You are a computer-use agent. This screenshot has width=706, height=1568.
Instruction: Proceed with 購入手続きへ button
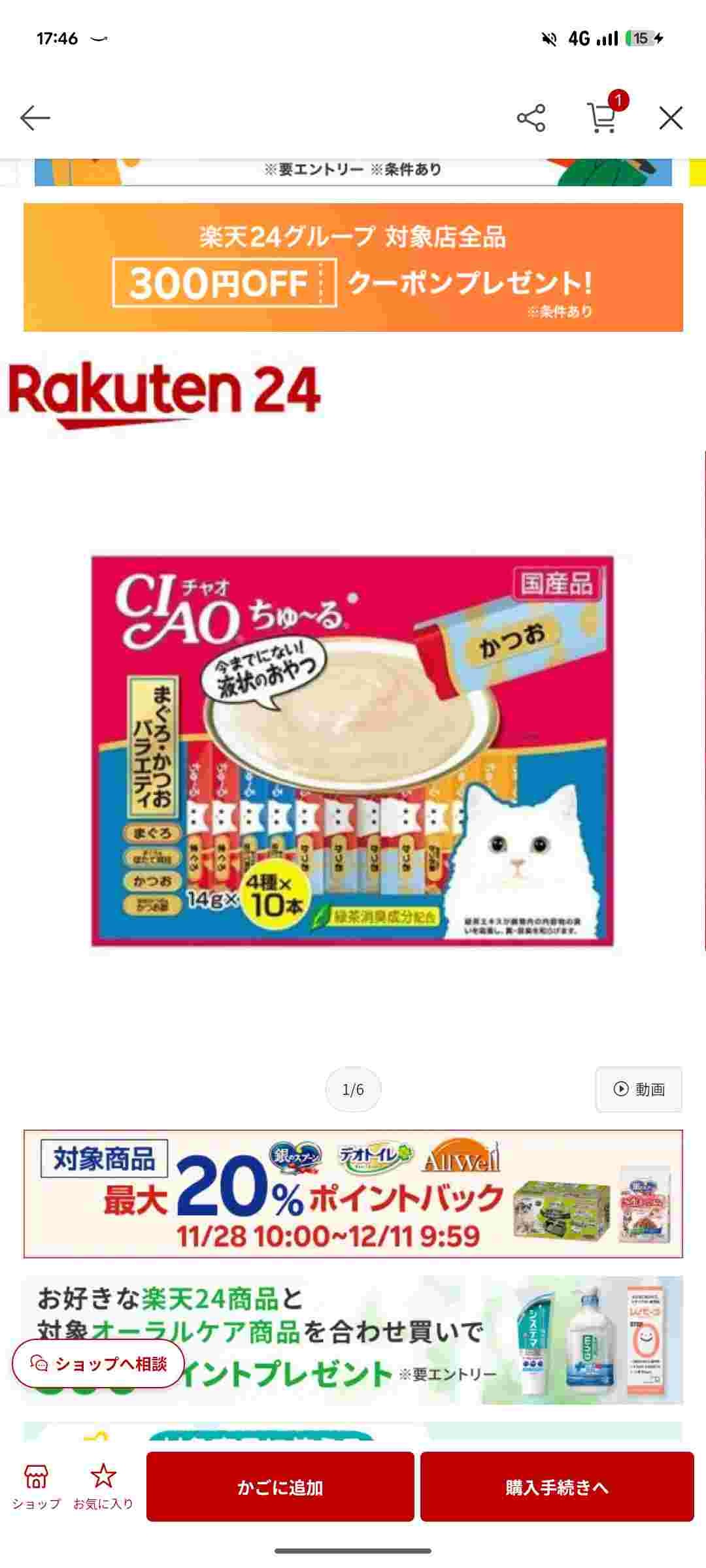coord(557,1486)
